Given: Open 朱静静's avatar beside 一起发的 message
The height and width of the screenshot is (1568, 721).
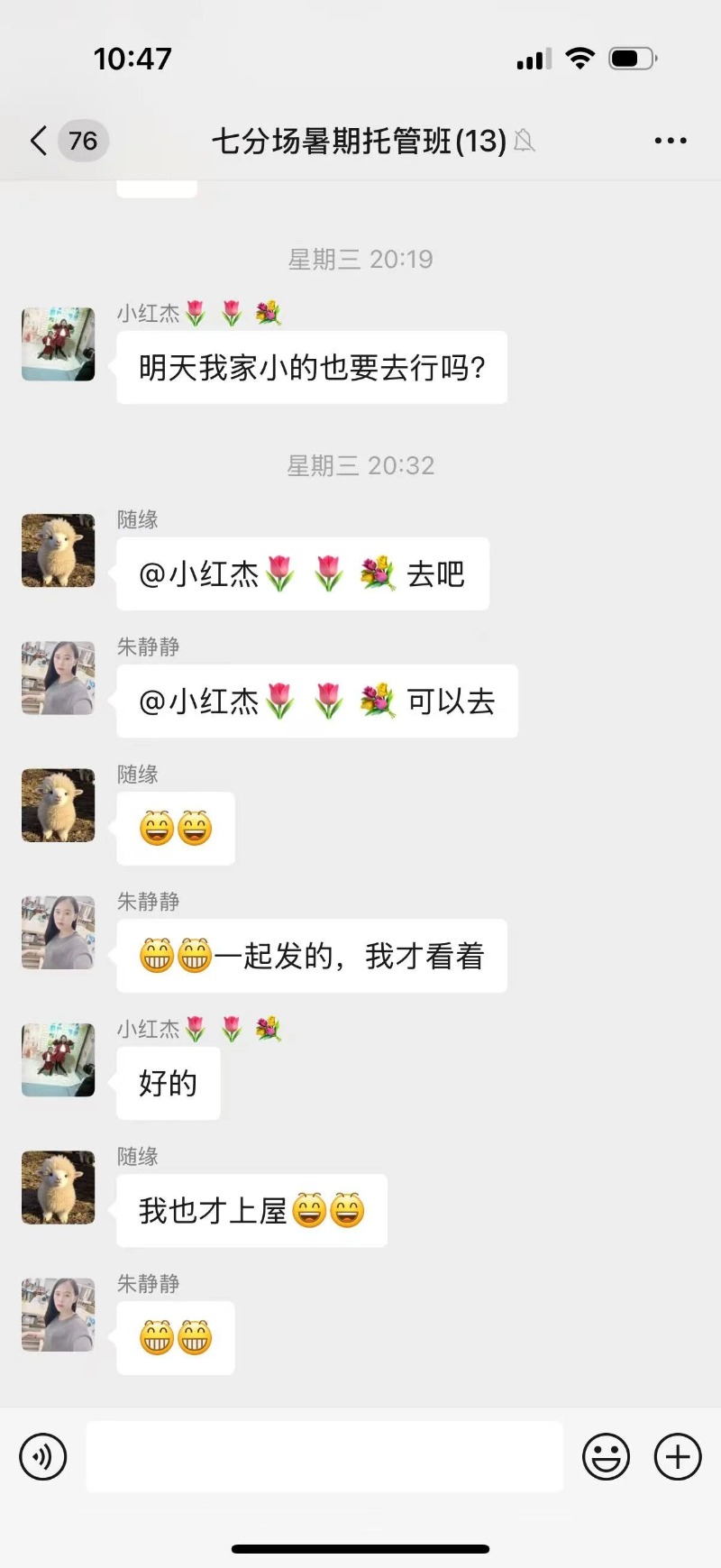Looking at the screenshot, I should tap(59, 932).
